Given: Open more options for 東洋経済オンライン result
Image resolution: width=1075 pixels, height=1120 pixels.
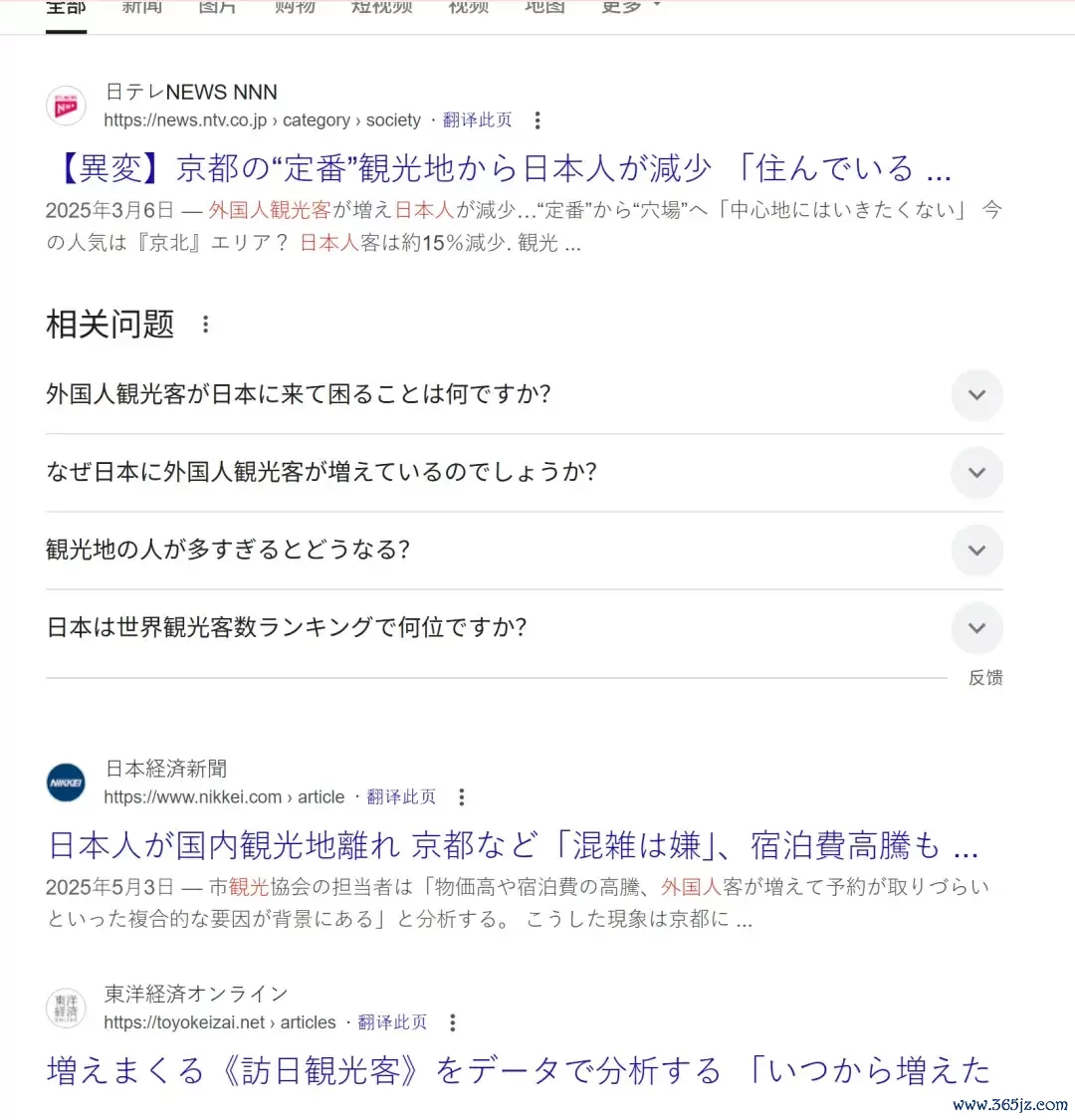Looking at the screenshot, I should click(x=453, y=1022).
